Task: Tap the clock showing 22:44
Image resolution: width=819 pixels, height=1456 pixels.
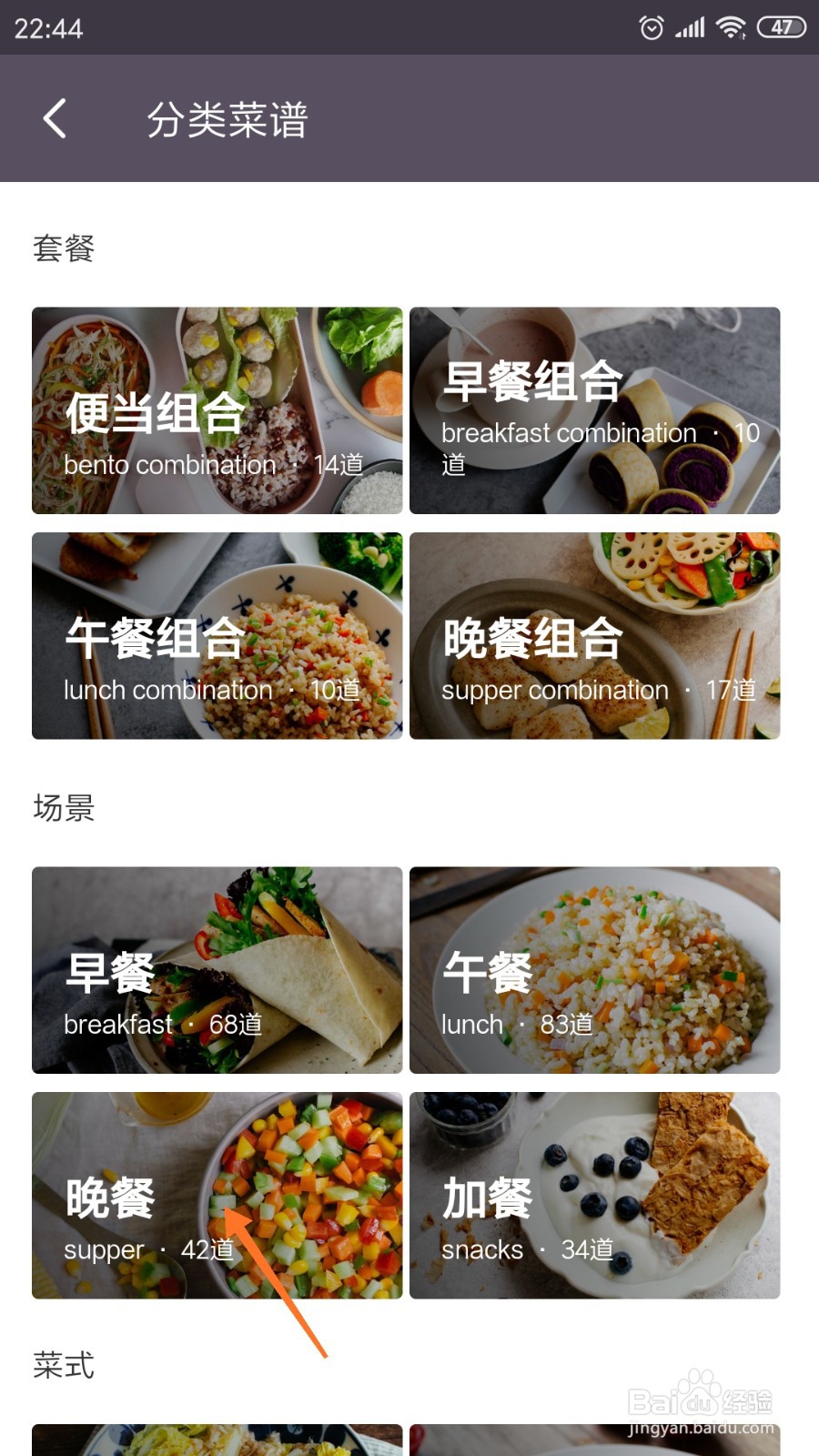Action: (48, 28)
